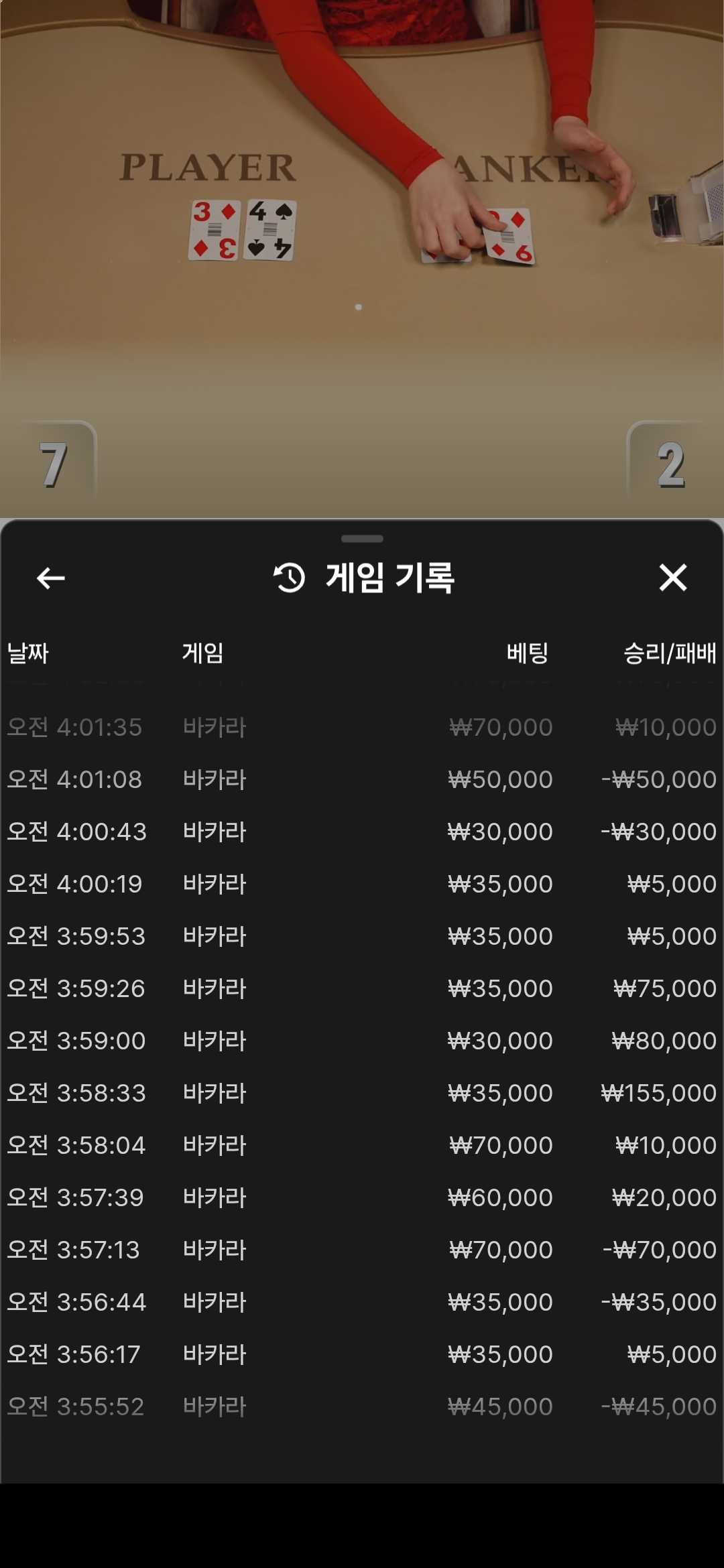Open the 오전 3:56:17 바카라 entry
Viewport: 724px width, 1568px height.
(x=362, y=1354)
